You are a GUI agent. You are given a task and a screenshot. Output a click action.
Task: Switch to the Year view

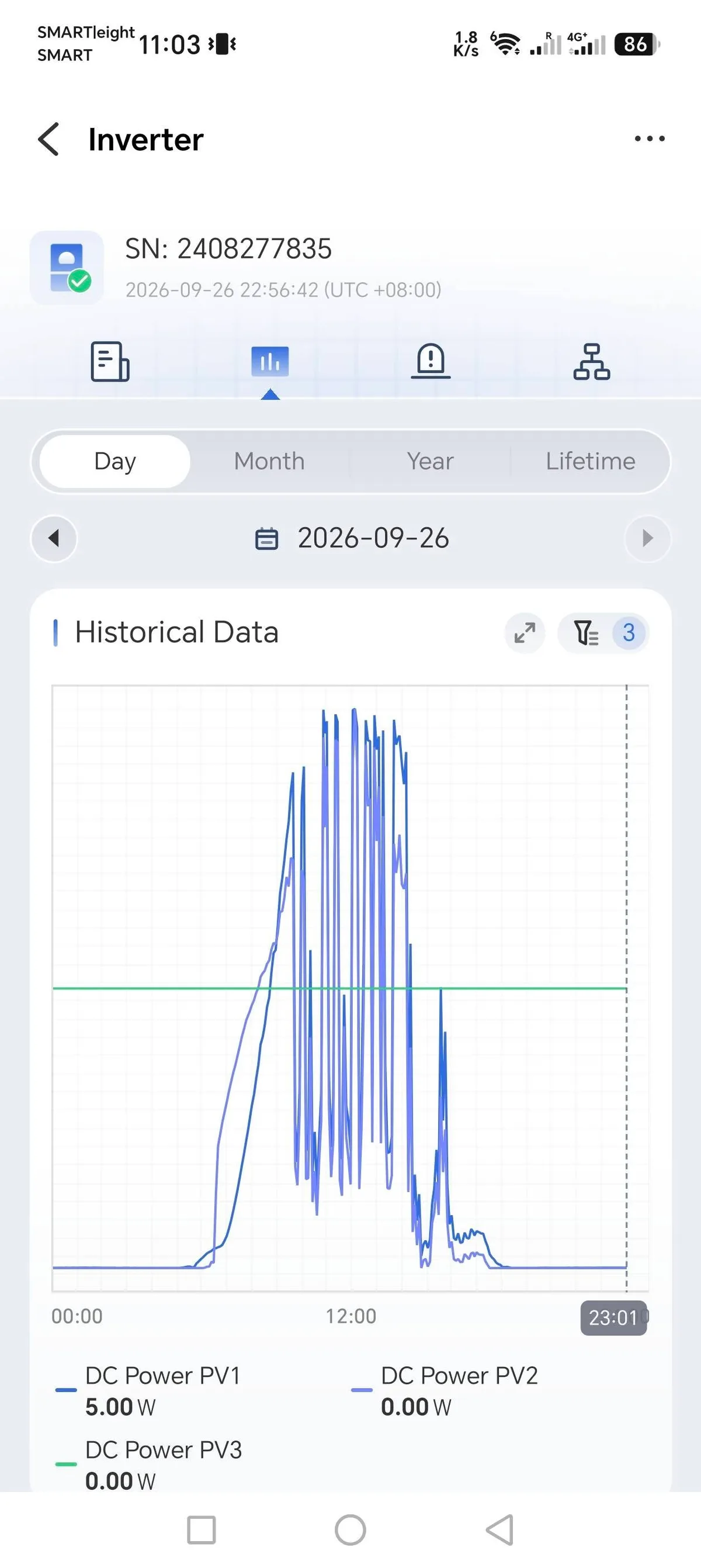[430, 461]
